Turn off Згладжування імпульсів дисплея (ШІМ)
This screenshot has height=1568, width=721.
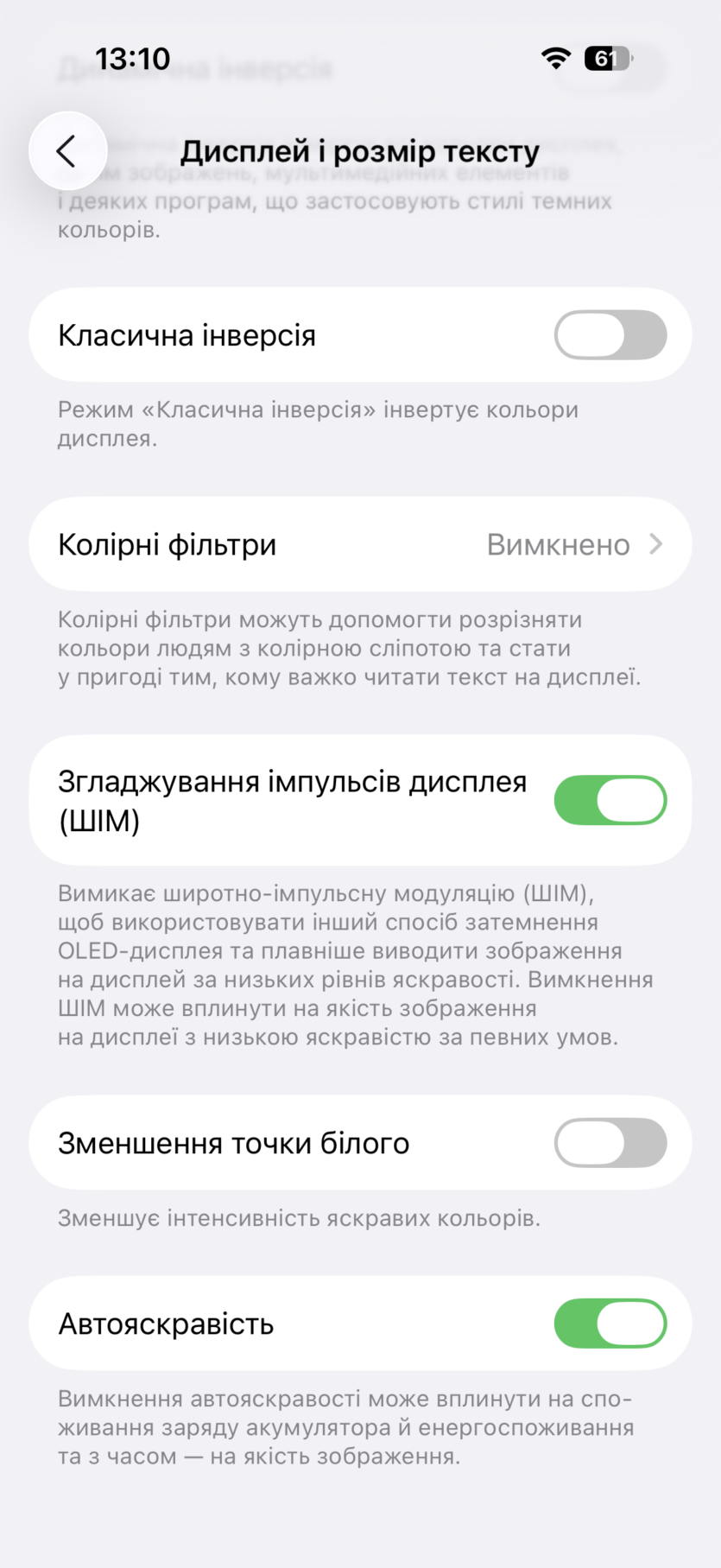pos(610,800)
